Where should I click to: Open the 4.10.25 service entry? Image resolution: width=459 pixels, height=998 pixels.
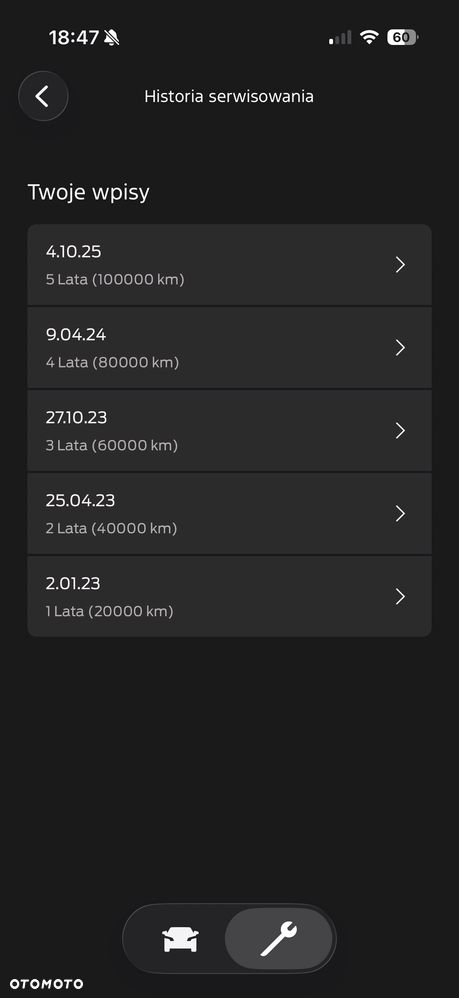click(229, 265)
